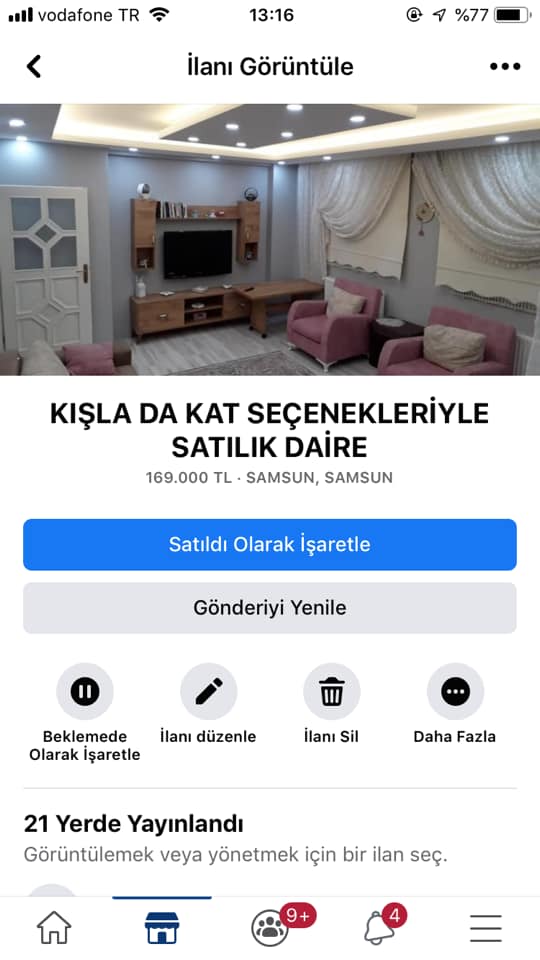Open the hamburger menu tab
Viewport: 540px width, 960px height.
(x=486, y=928)
